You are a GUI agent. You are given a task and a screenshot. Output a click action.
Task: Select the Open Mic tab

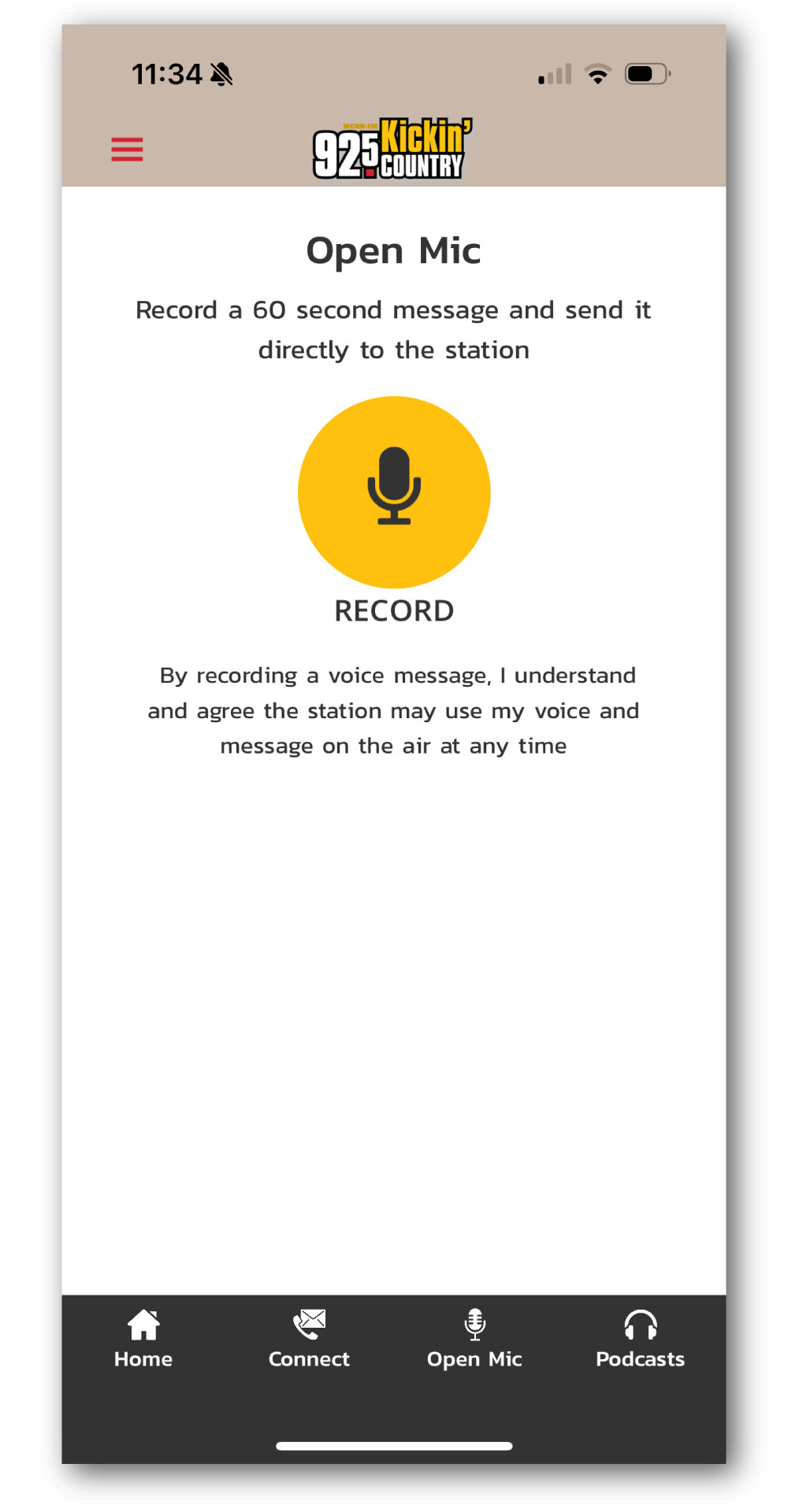point(474,1339)
